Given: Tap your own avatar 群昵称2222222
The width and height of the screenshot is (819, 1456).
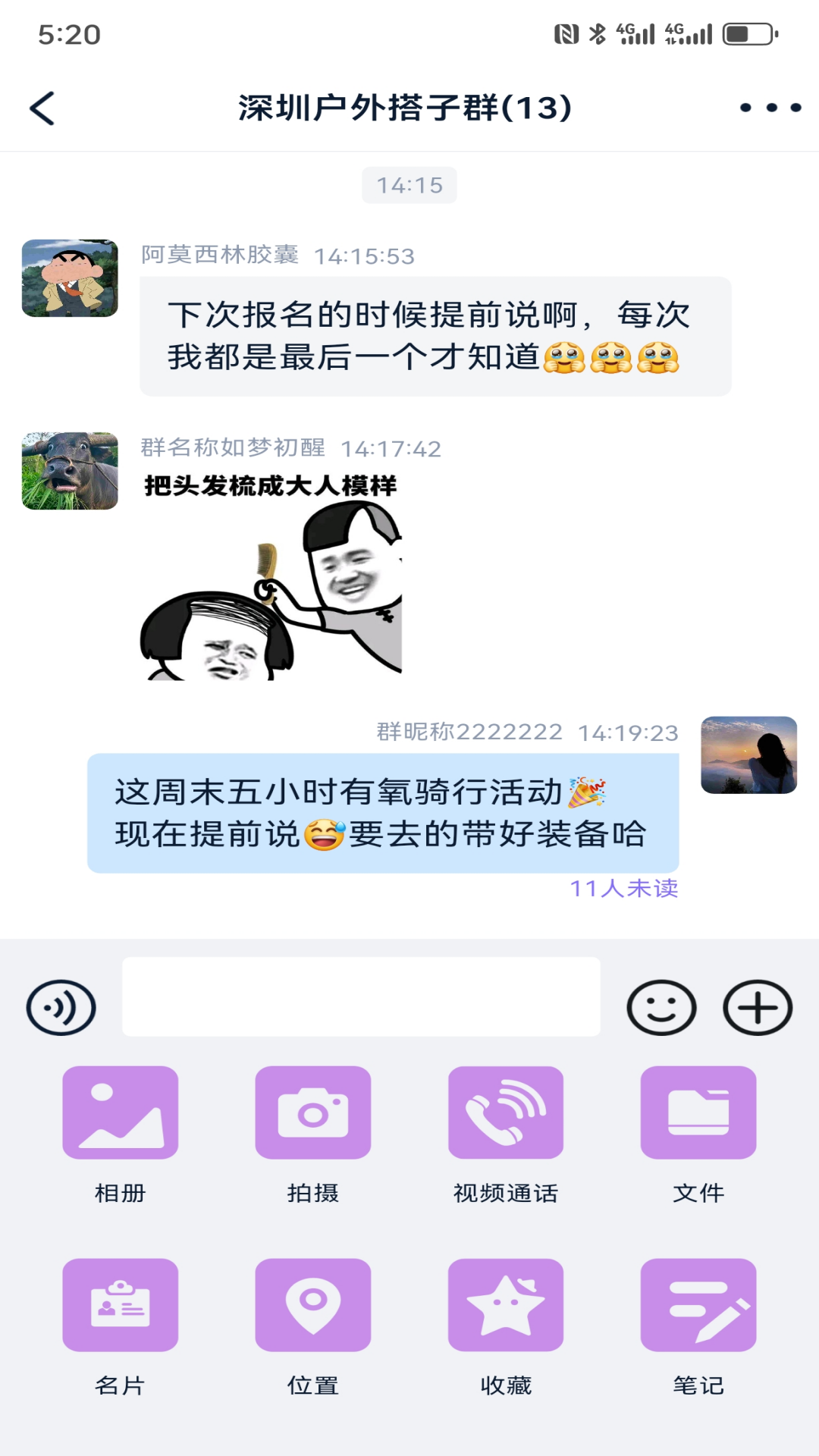Looking at the screenshot, I should pyautogui.click(x=748, y=755).
